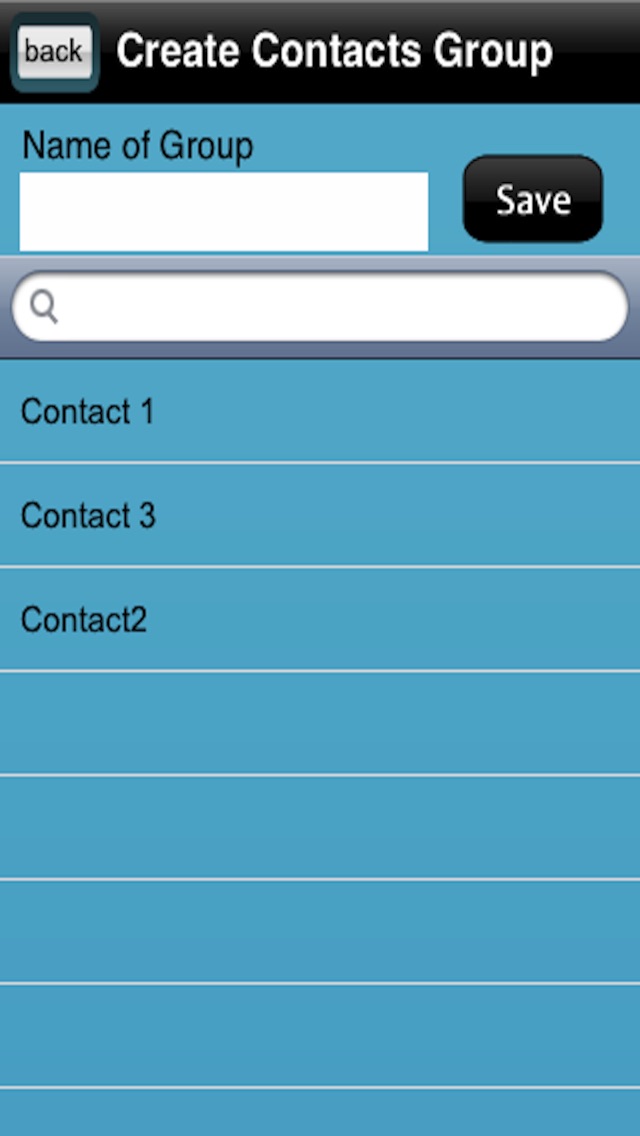
Task: Focus the contact search box
Action: click(x=320, y=306)
